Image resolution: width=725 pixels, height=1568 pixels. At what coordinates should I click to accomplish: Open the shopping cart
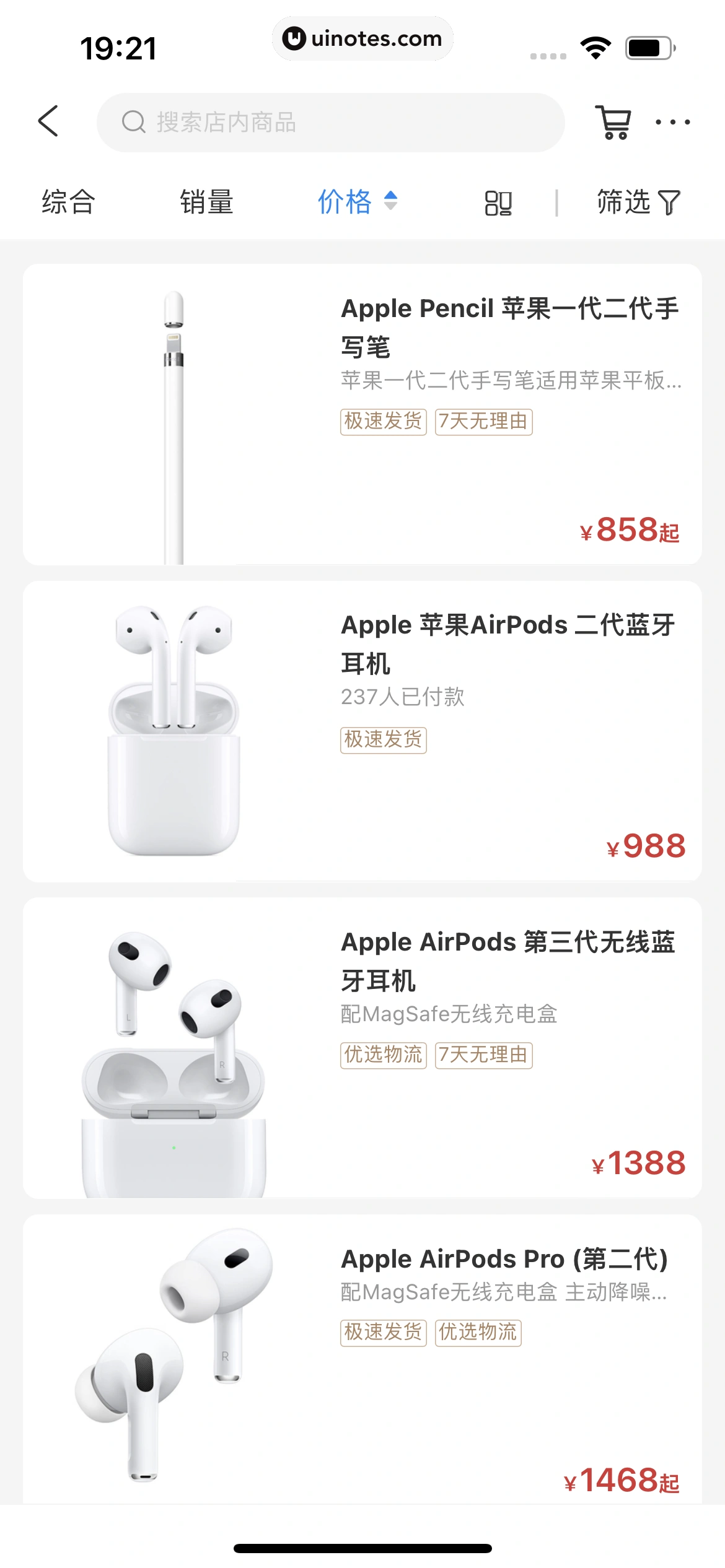(x=613, y=122)
